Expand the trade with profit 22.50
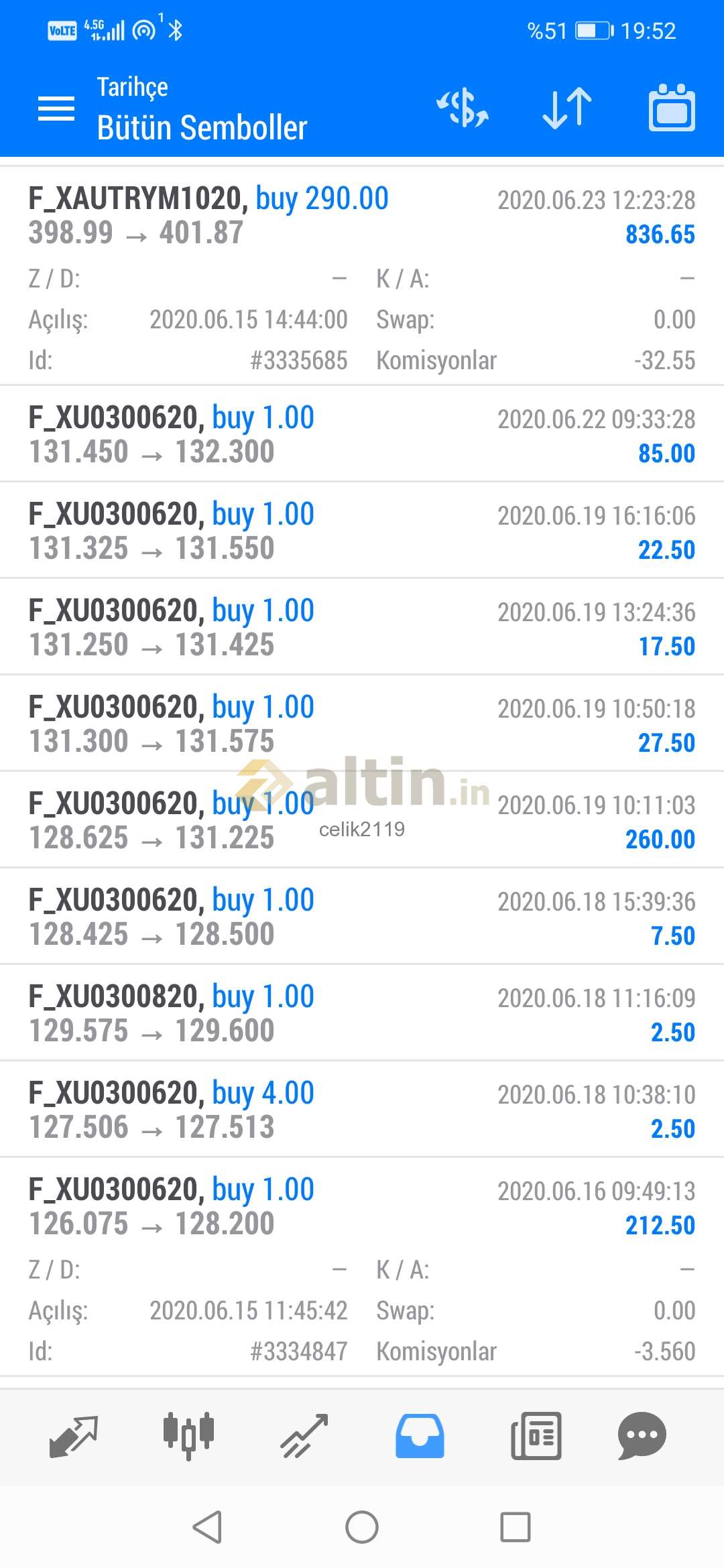 point(362,530)
